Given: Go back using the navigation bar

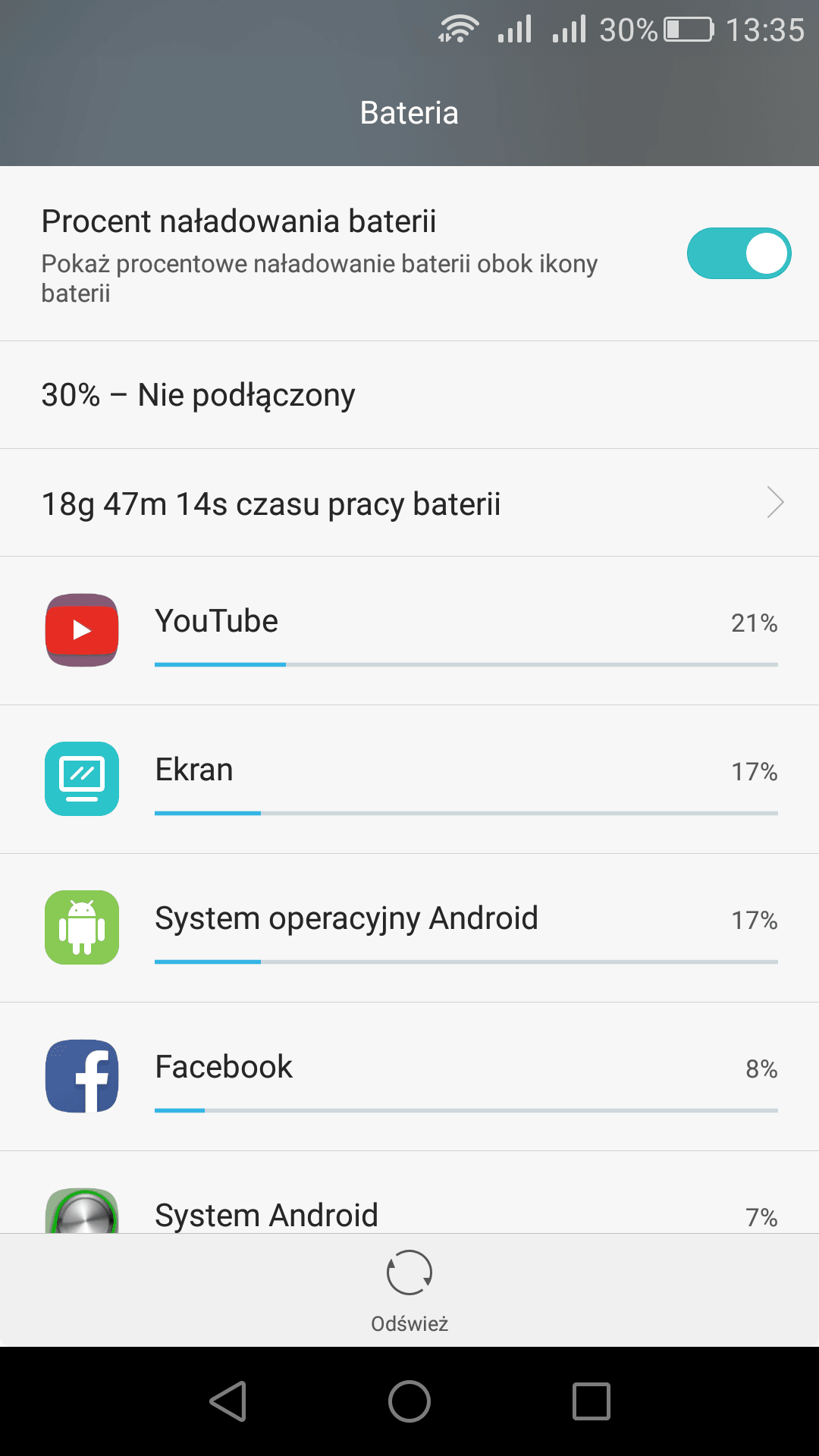Looking at the screenshot, I should (227, 1401).
